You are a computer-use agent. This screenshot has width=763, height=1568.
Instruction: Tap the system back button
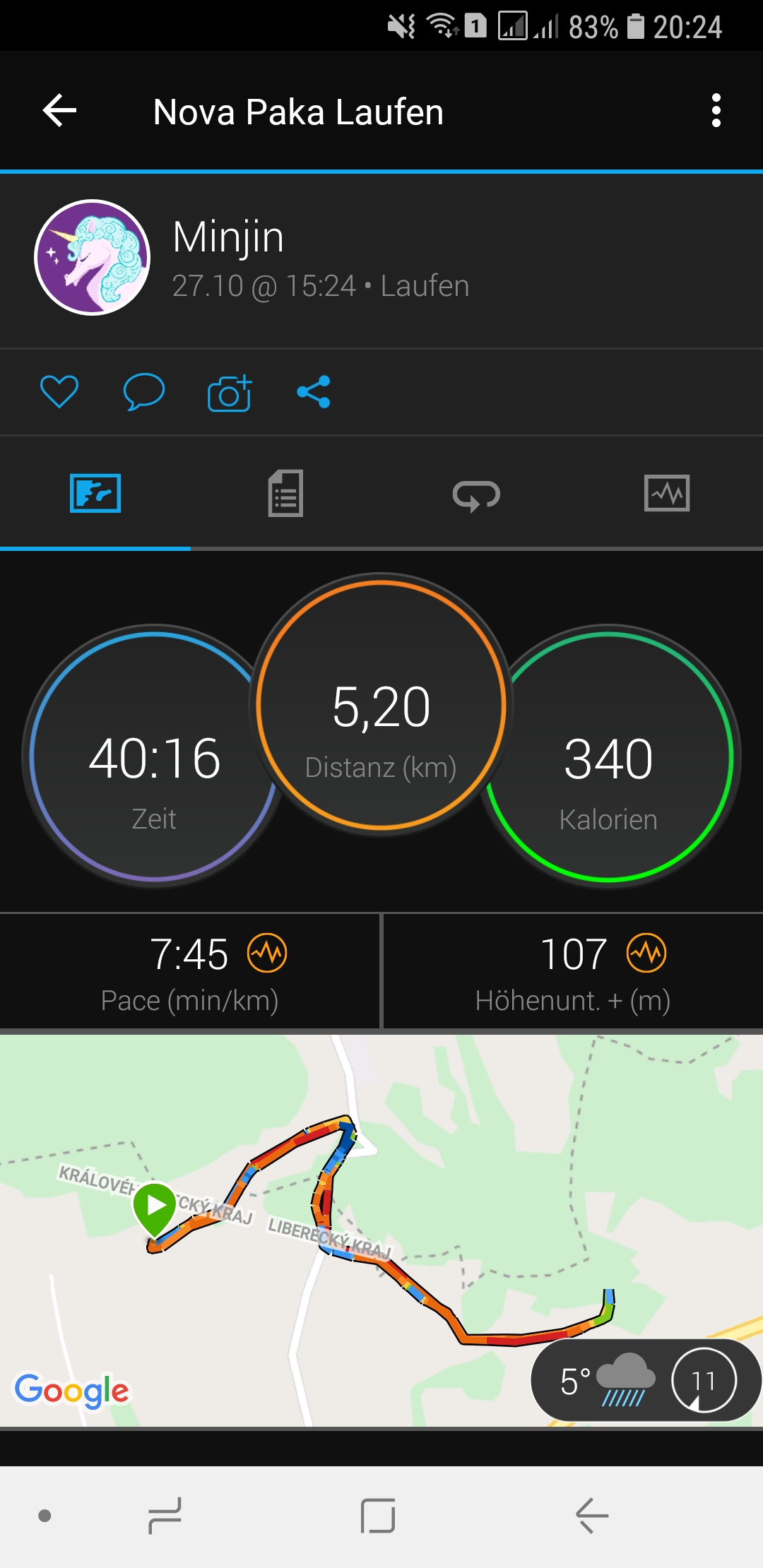coord(592,1516)
